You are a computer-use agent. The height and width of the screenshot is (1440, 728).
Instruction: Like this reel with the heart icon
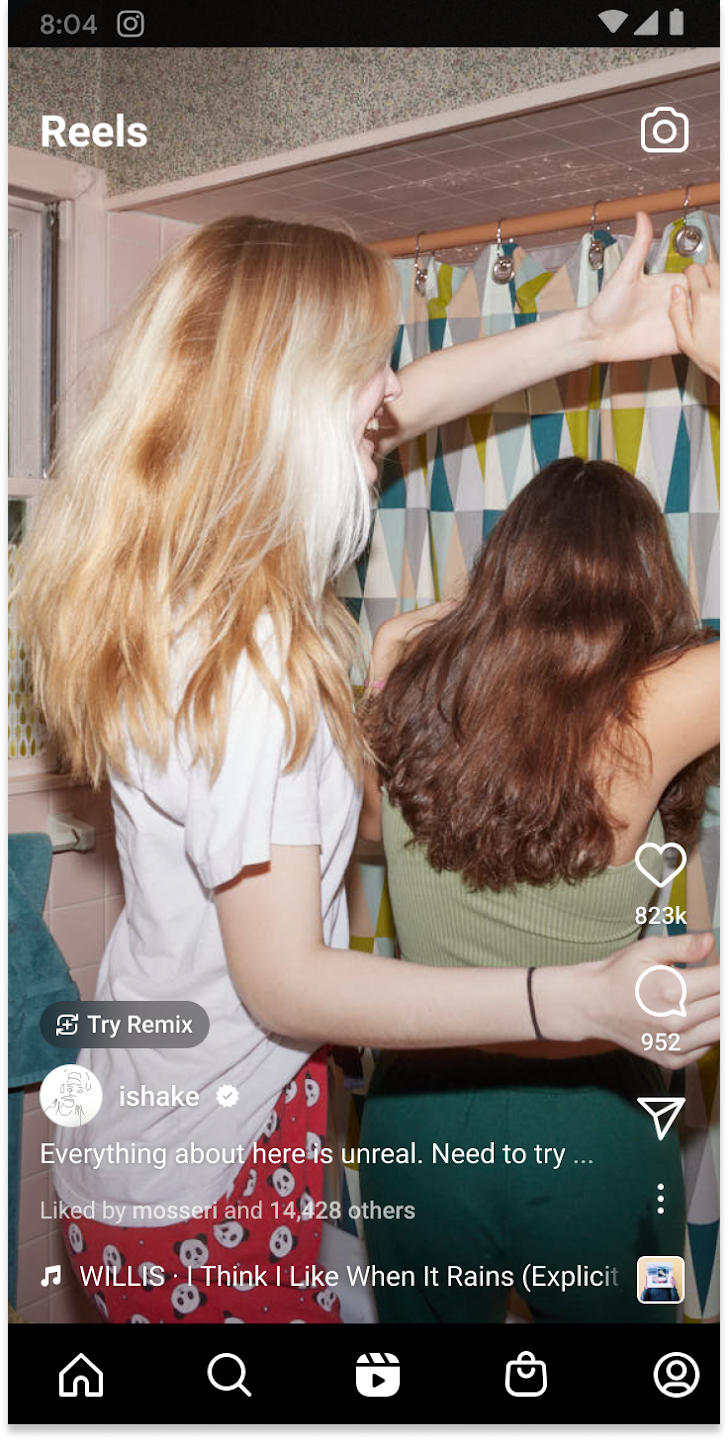click(x=660, y=866)
